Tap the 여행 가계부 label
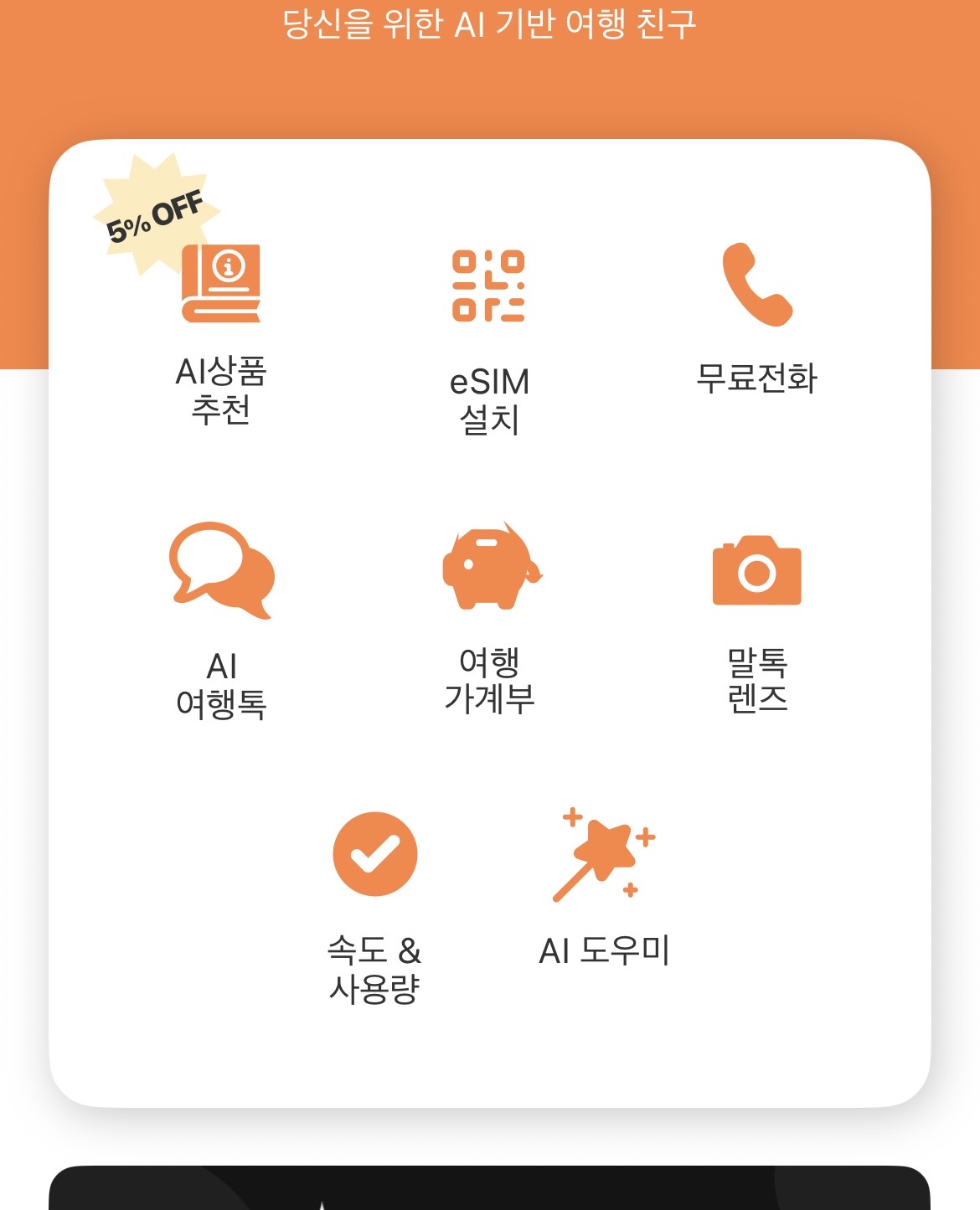The width and height of the screenshot is (980, 1210). [x=488, y=682]
